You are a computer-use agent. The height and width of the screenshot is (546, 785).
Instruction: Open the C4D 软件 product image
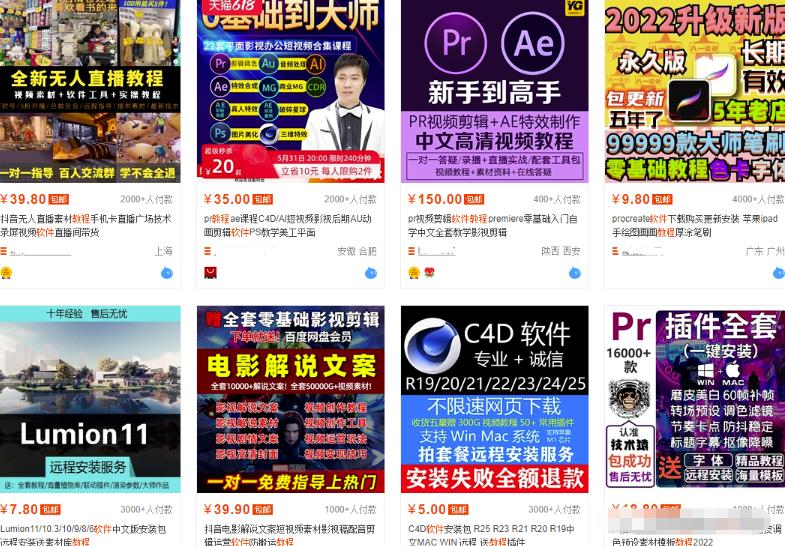click(x=494, y=400)
